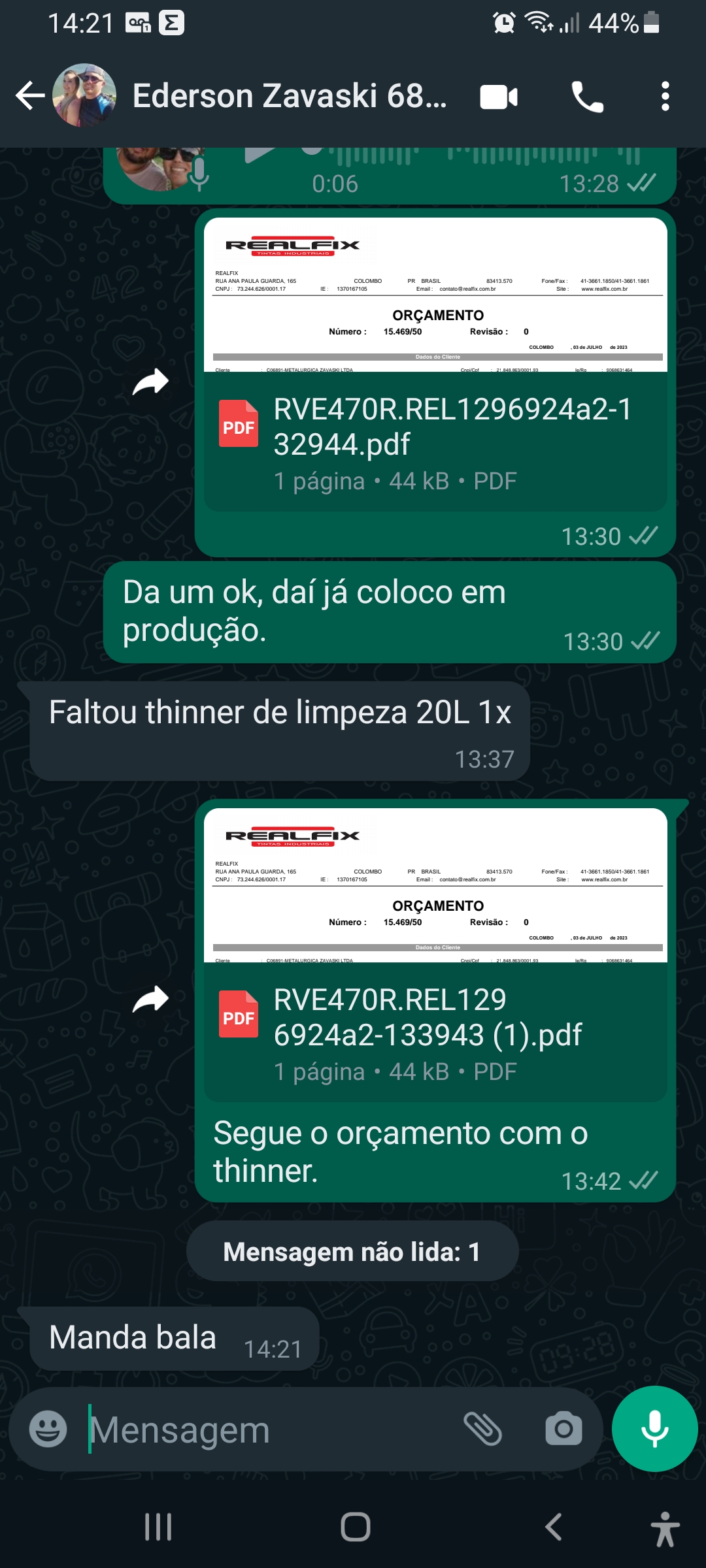Open the emoji picker
Screen dimensions: 706x1568
(x=48, y=1429)
